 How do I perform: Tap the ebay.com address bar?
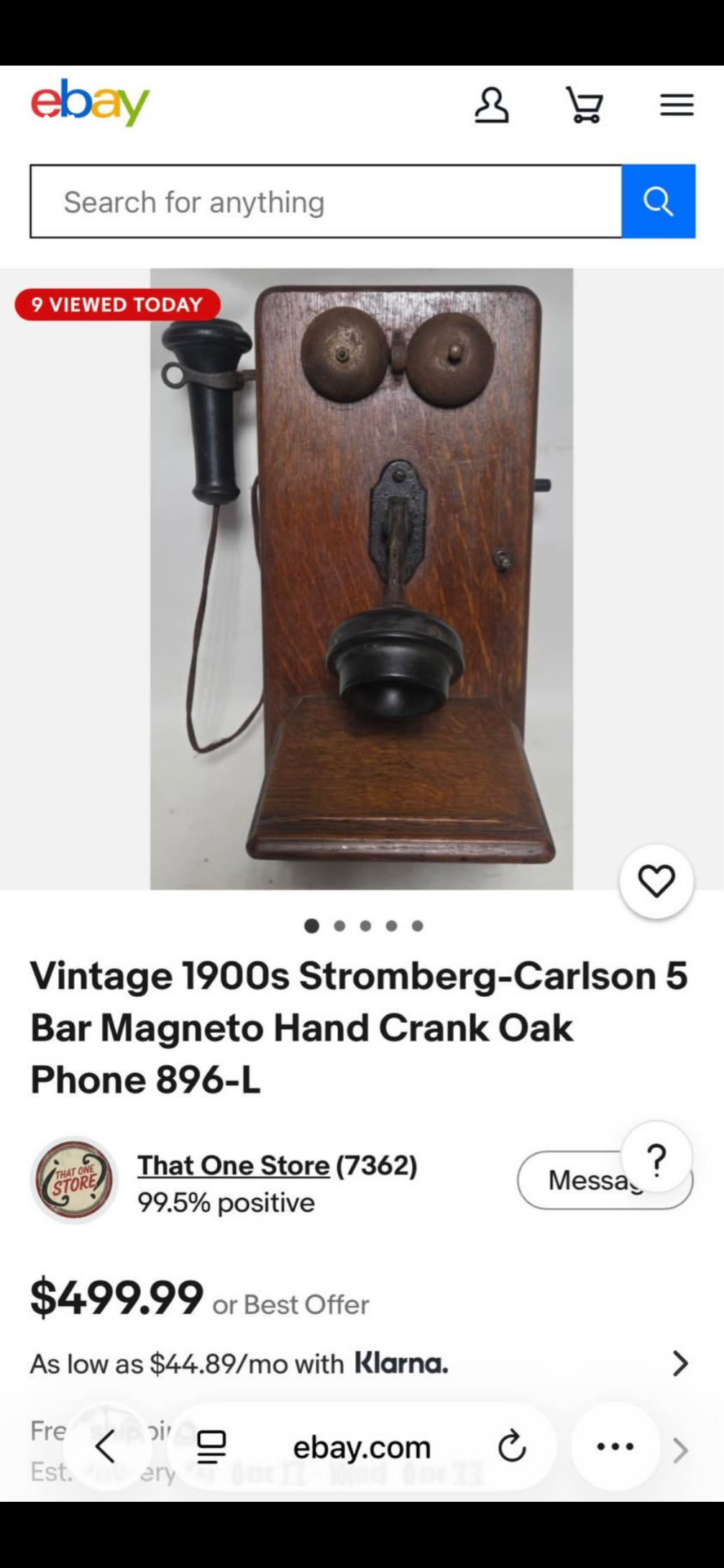pyautogui.click(x=362, y=1447)
